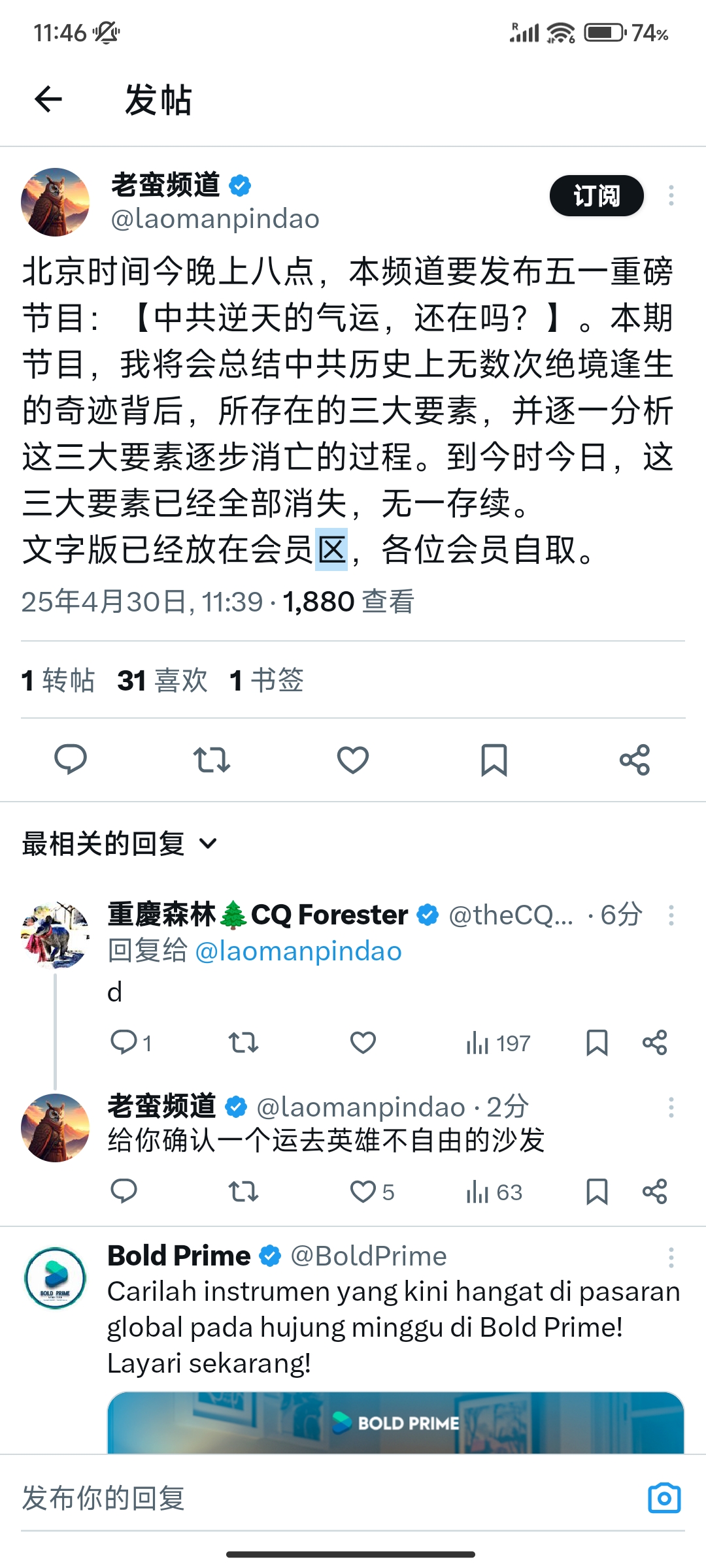Go back using the top arrow
Viewport: 706px width, 1568px height.
click(x=48, y=99)
